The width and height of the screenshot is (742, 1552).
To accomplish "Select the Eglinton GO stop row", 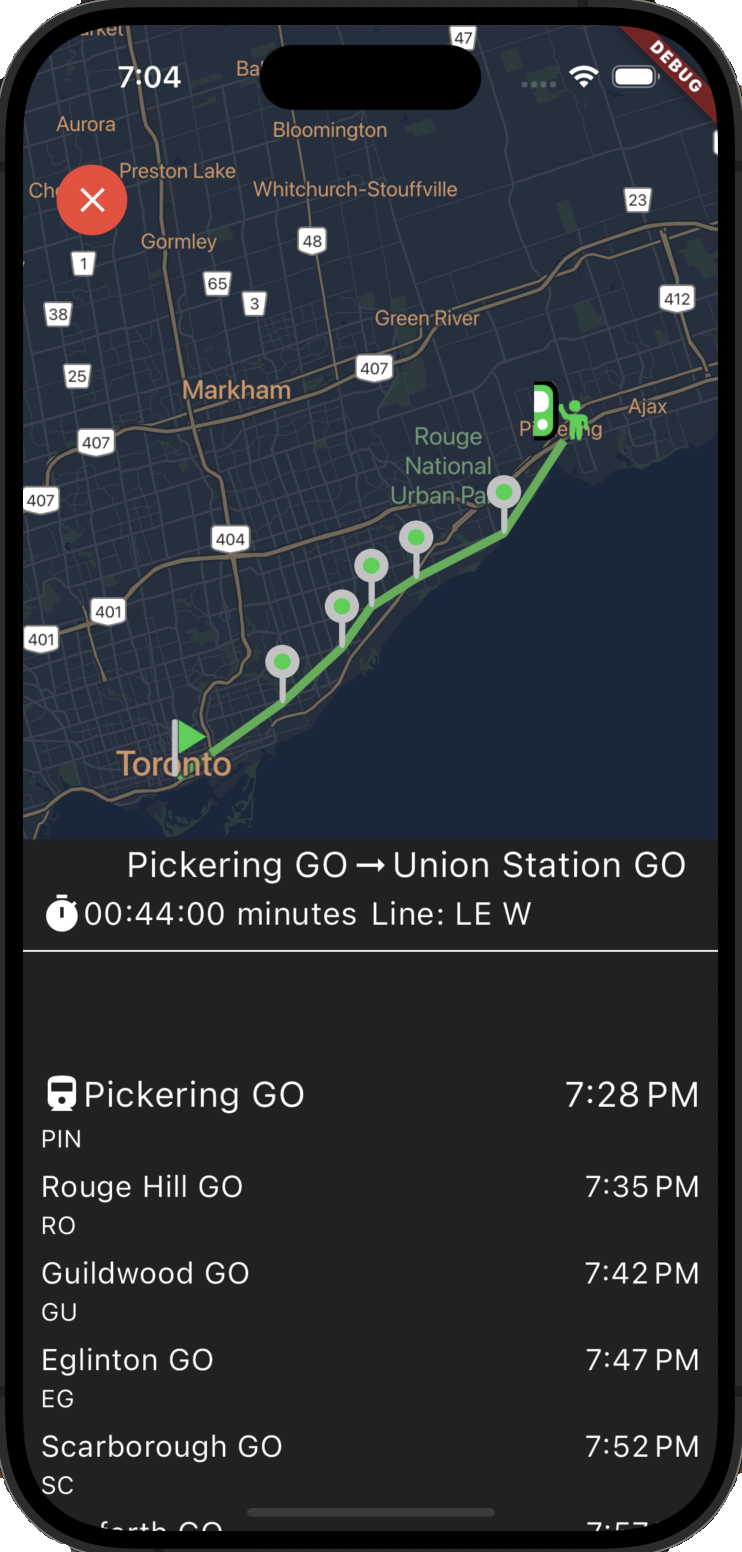I will (x=370, y=1376).
